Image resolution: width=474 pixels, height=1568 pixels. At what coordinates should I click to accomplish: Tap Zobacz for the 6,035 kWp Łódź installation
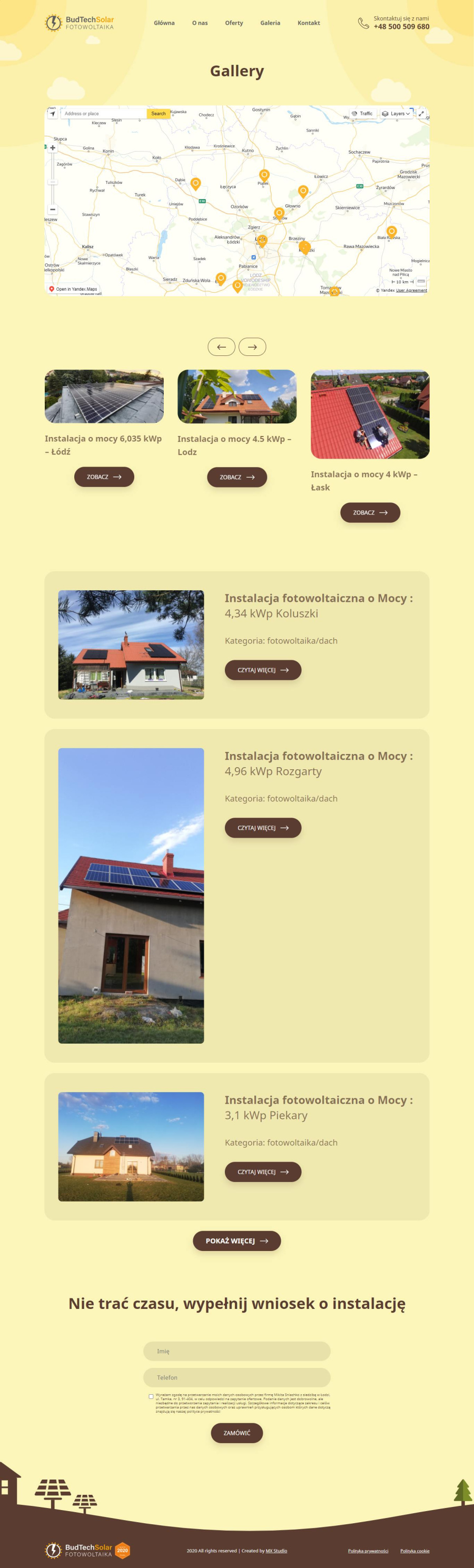click(x=104, y=477)
